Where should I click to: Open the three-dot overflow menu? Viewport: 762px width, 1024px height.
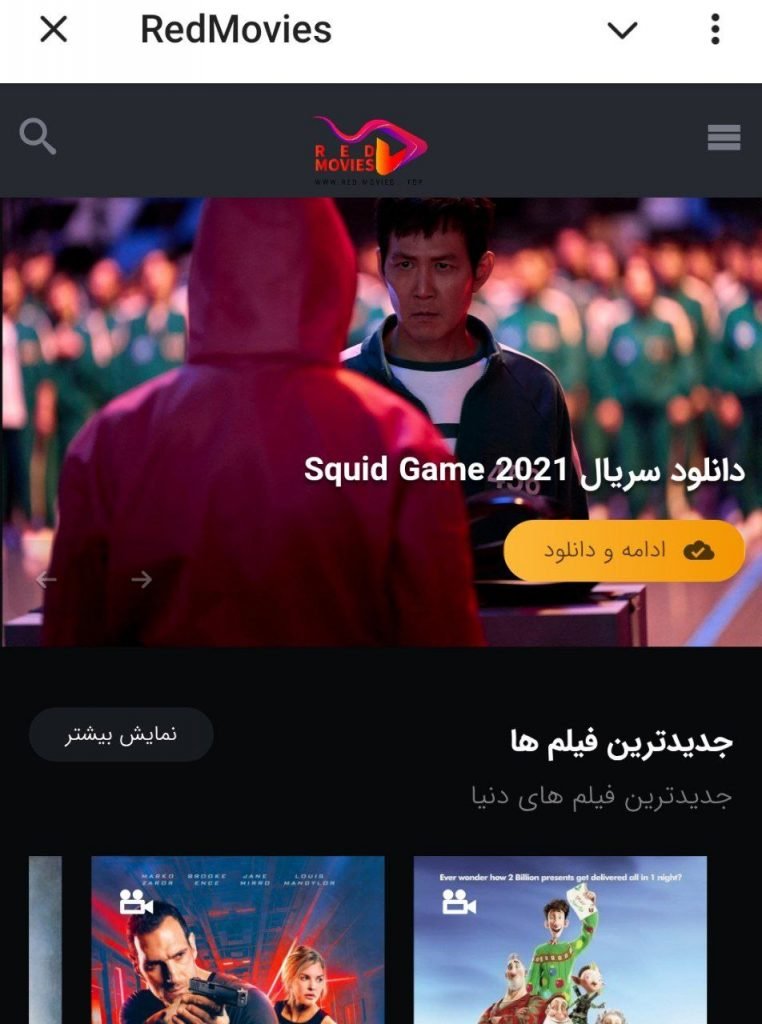(x=716, y=29)
